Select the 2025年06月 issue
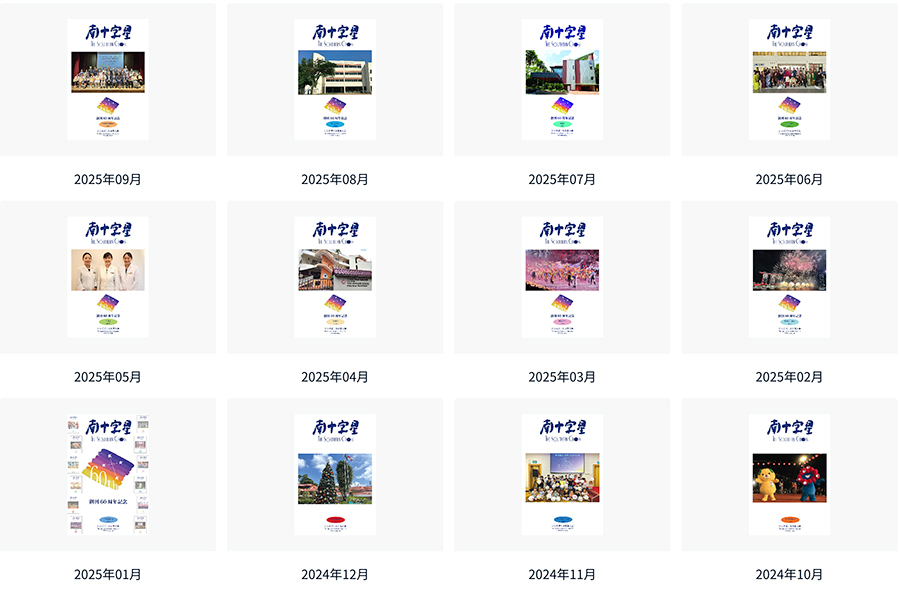The image size is (900, 591). point(789,80)
